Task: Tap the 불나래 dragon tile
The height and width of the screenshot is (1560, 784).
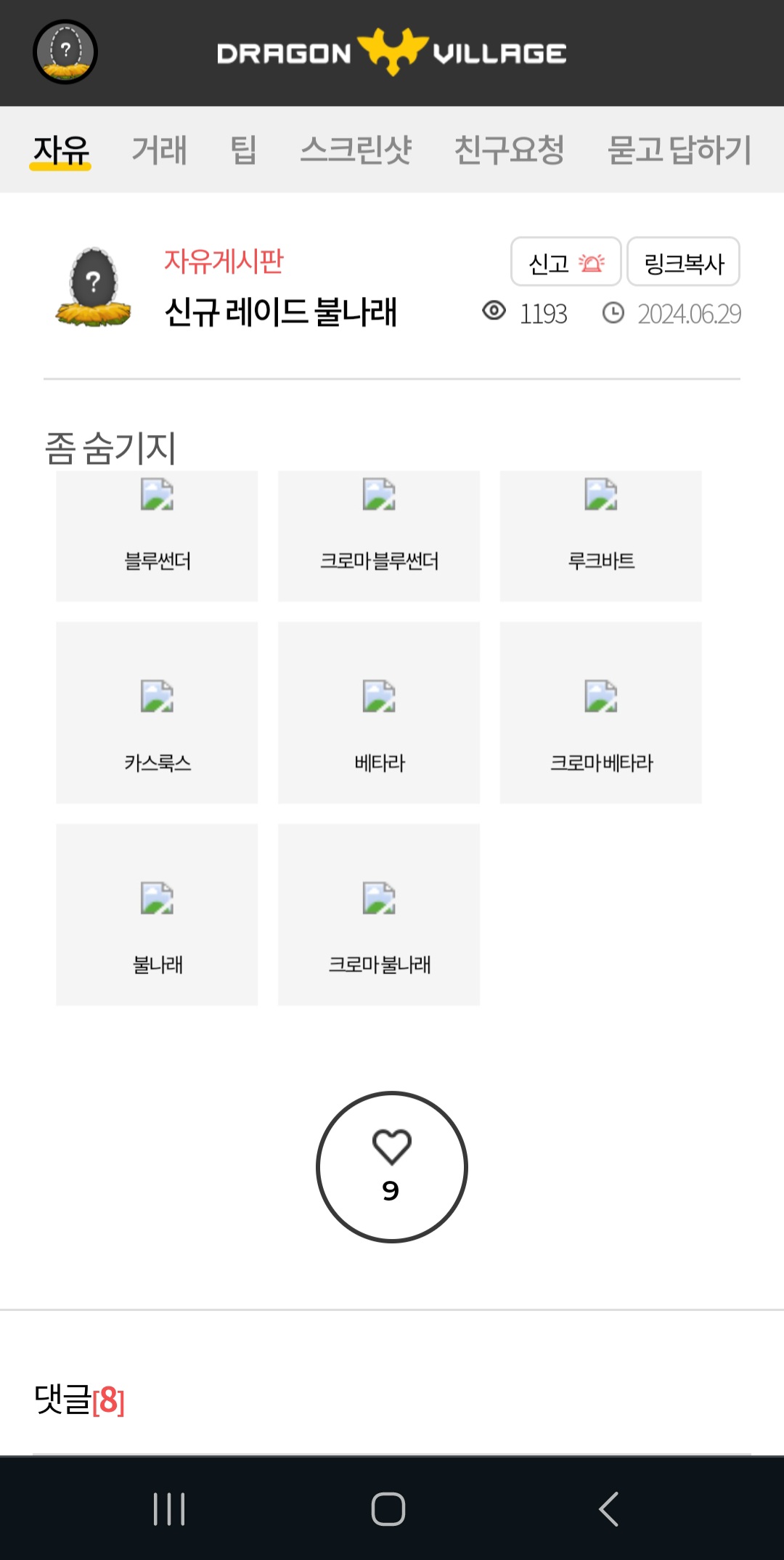Action: click(157, 914)
